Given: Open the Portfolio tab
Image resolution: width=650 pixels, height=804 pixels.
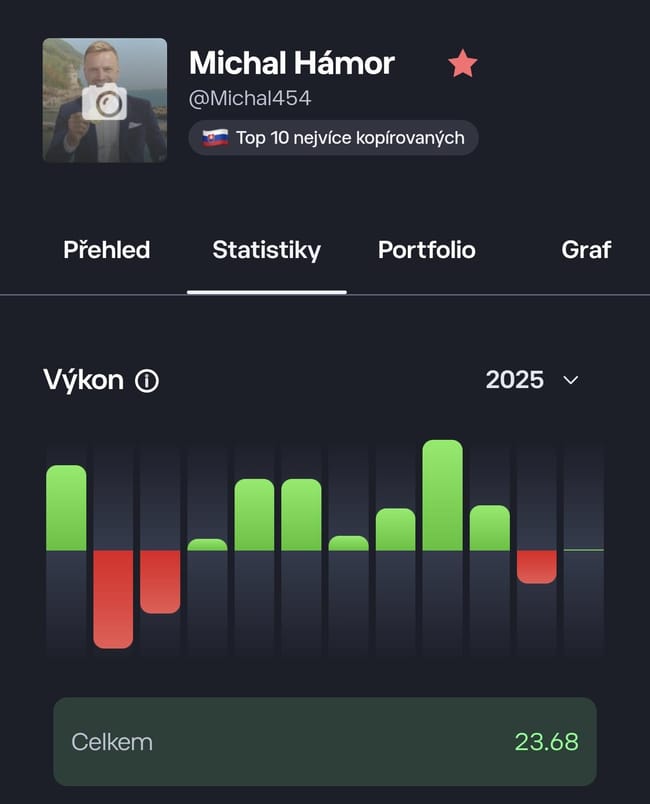Looking at the screenshot, I should [x=426, y=250].
